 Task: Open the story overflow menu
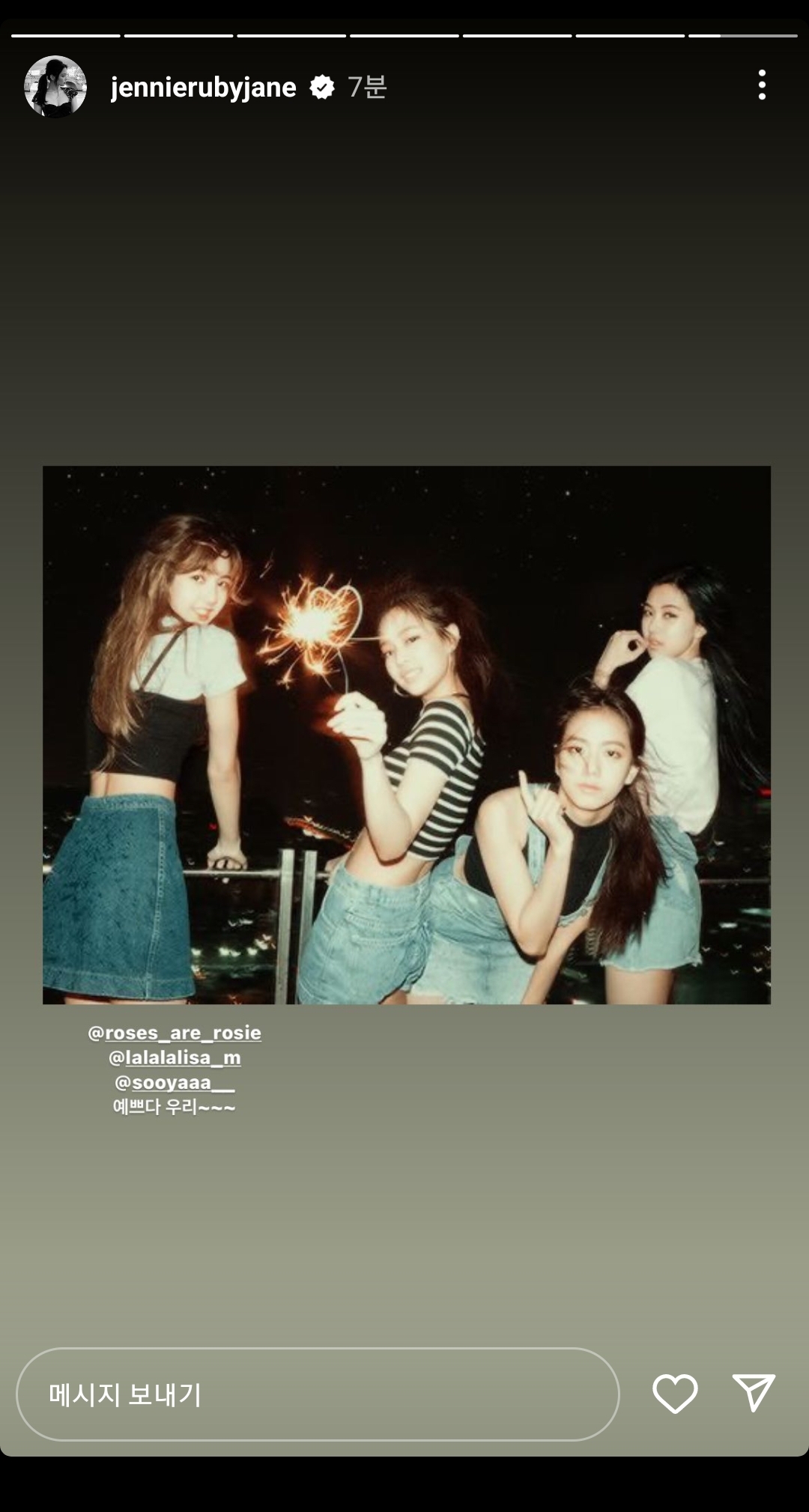tap(762, 85)
